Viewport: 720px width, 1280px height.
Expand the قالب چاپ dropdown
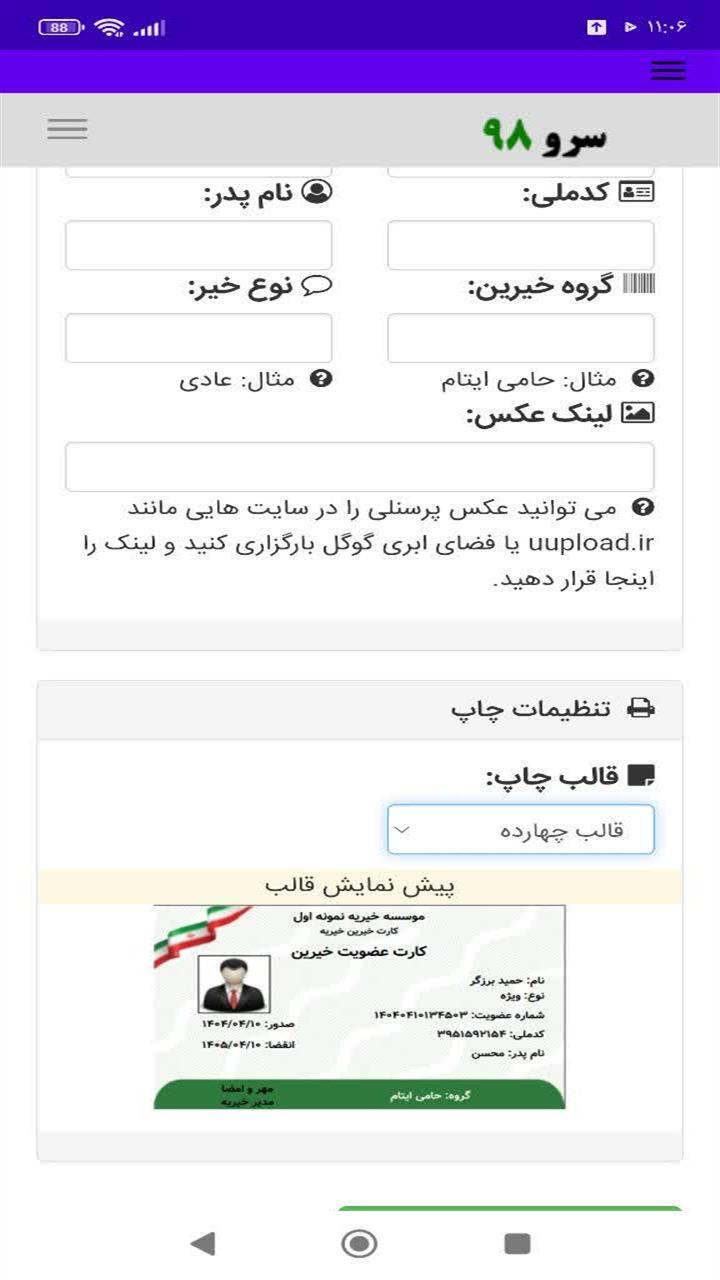click(520, 830)
